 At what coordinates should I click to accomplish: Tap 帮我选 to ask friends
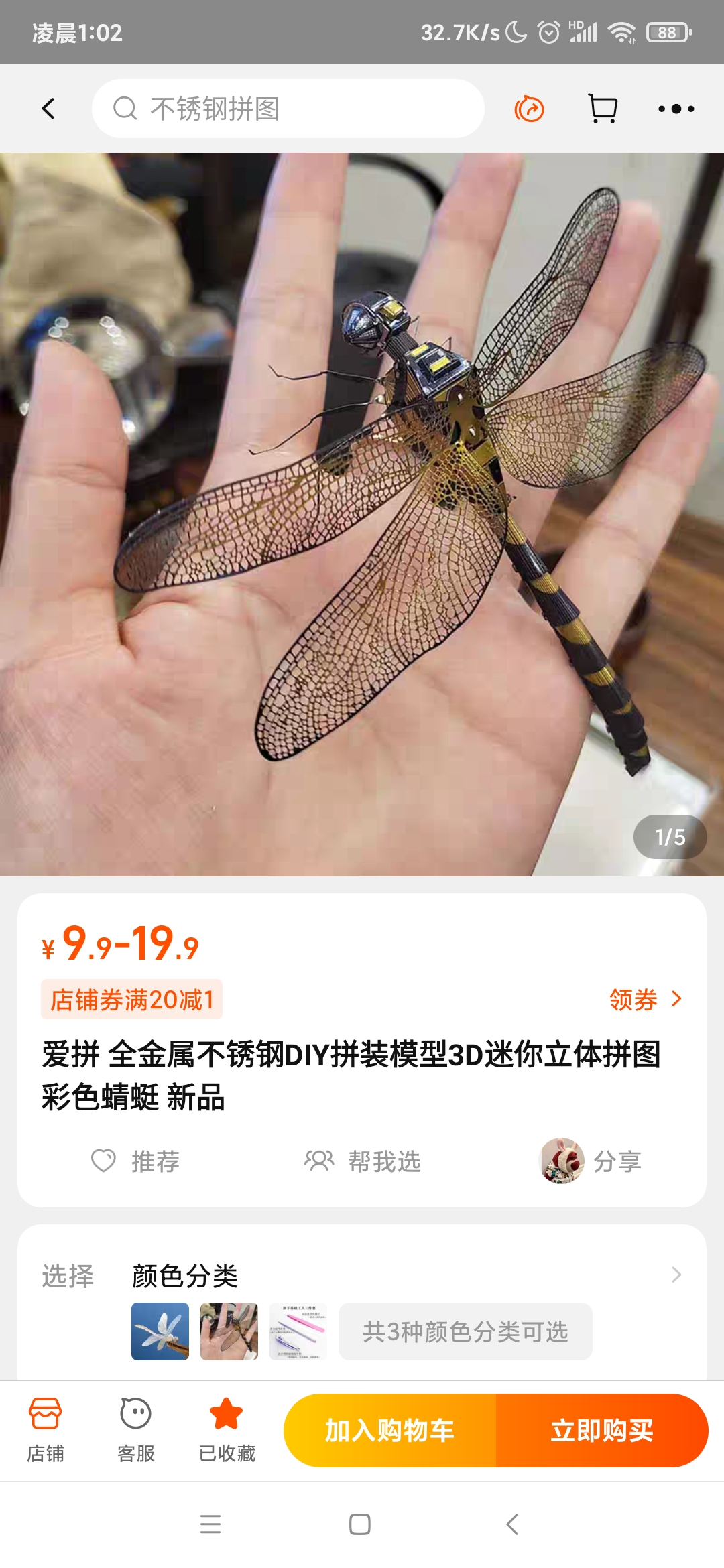click(363, 1161)
